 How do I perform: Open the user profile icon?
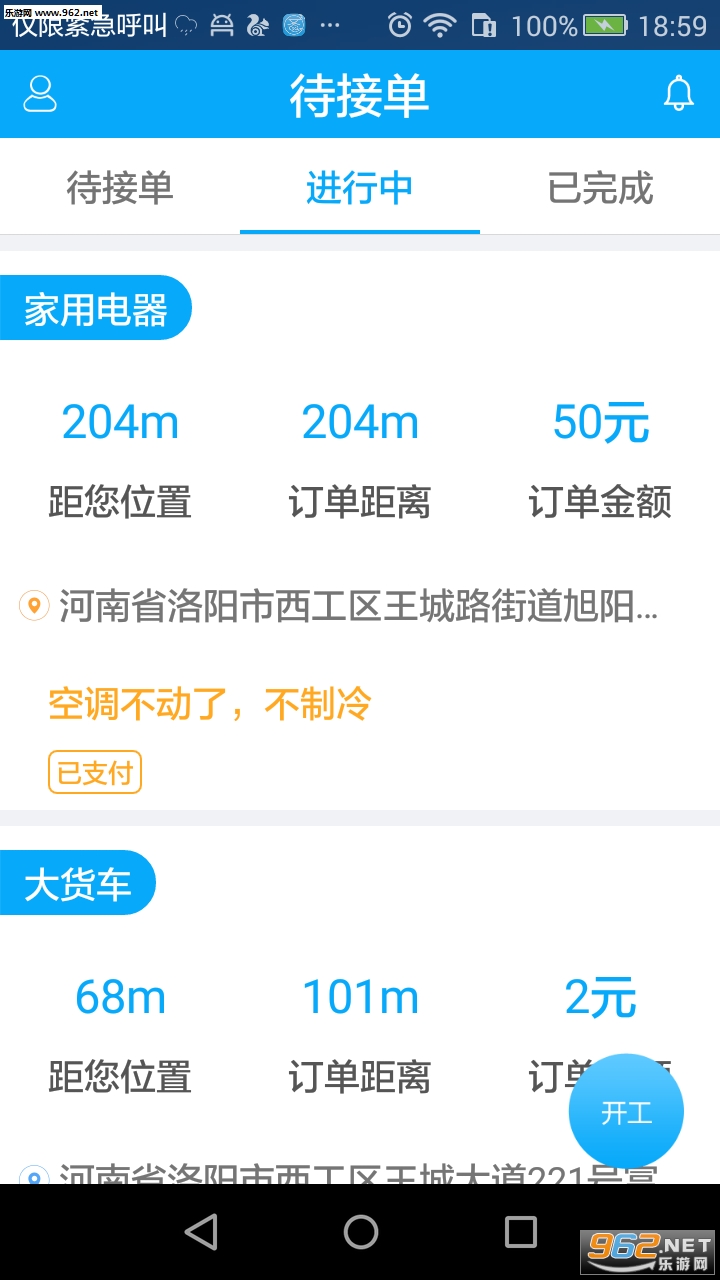(40, 94)
